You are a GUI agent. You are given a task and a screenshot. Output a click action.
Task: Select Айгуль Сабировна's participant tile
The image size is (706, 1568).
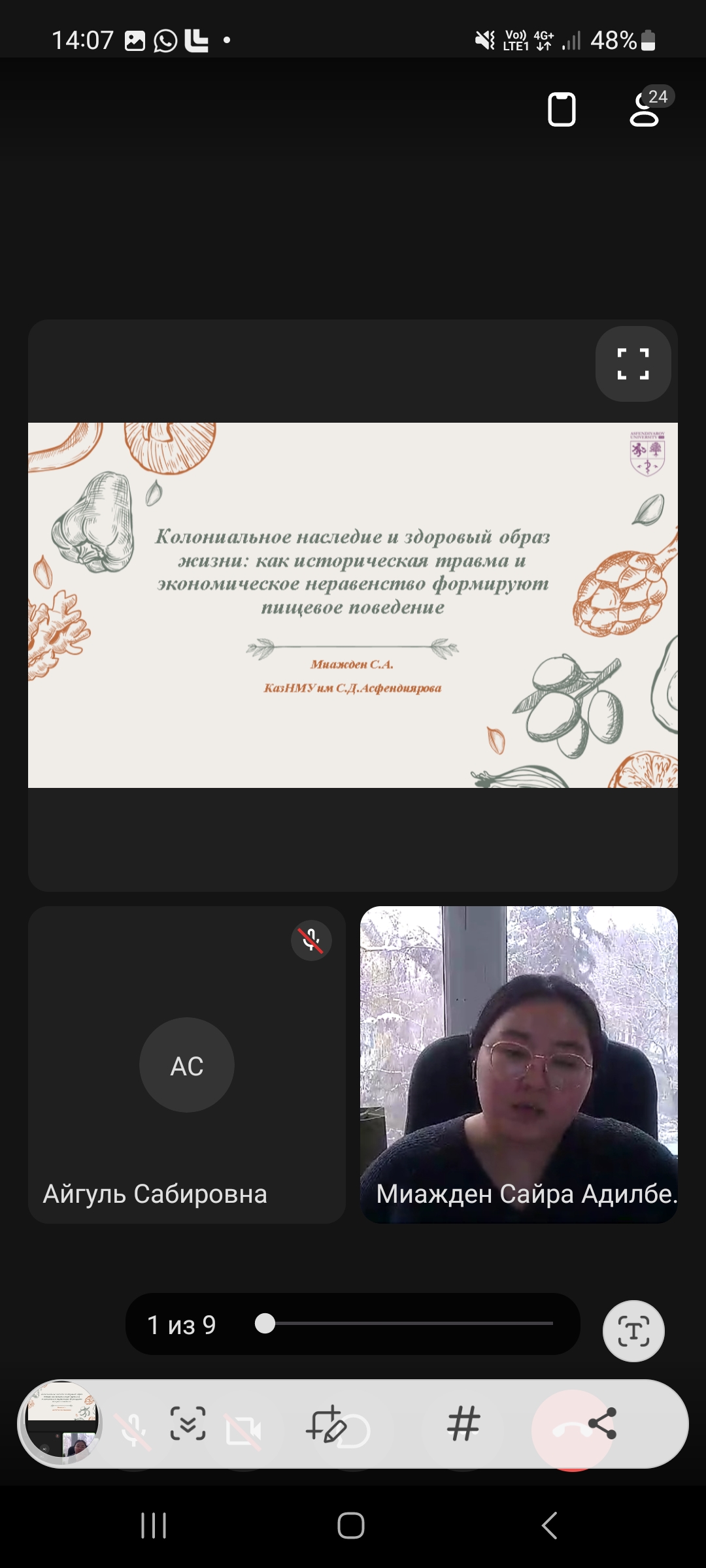coord(187,1064)
